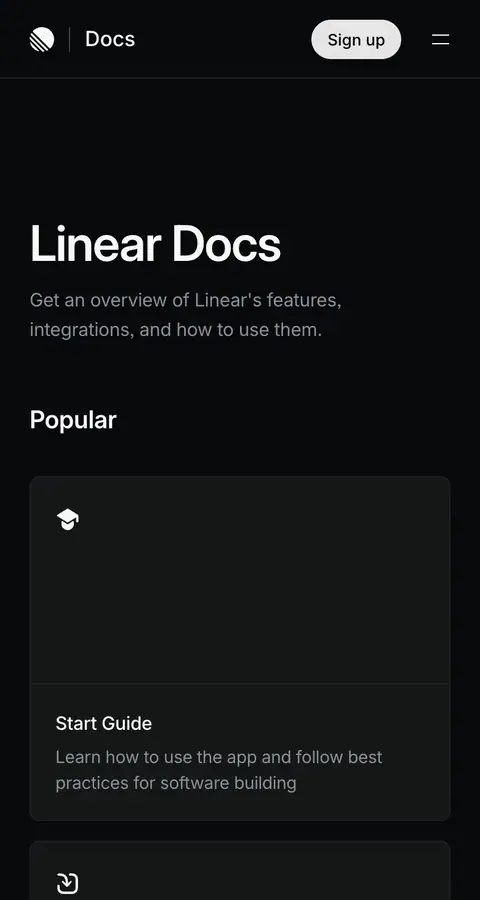Tap the Linear logo icon
480x900 pixels.
coord(42,40)
